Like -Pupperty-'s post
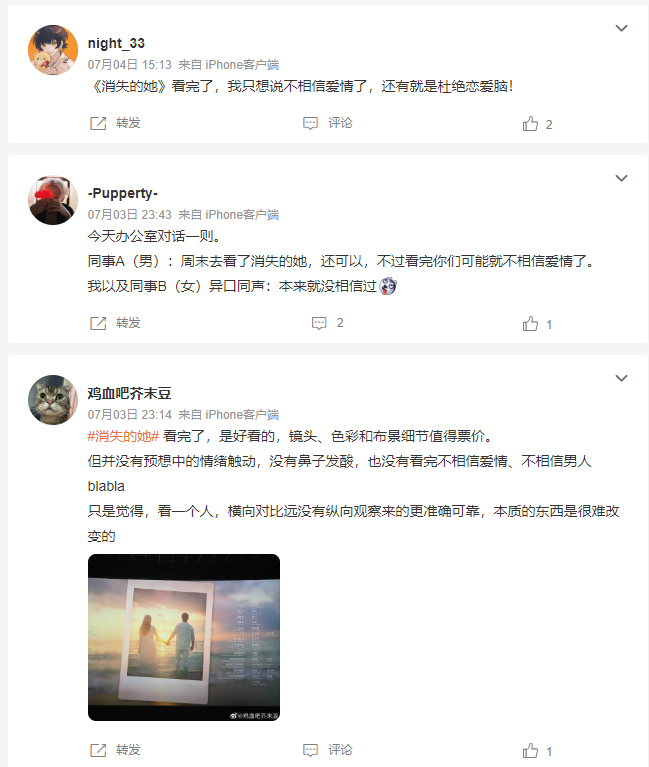Image resolution: width=649 pixels, height=767 pixels. click(x=537, y=324)
